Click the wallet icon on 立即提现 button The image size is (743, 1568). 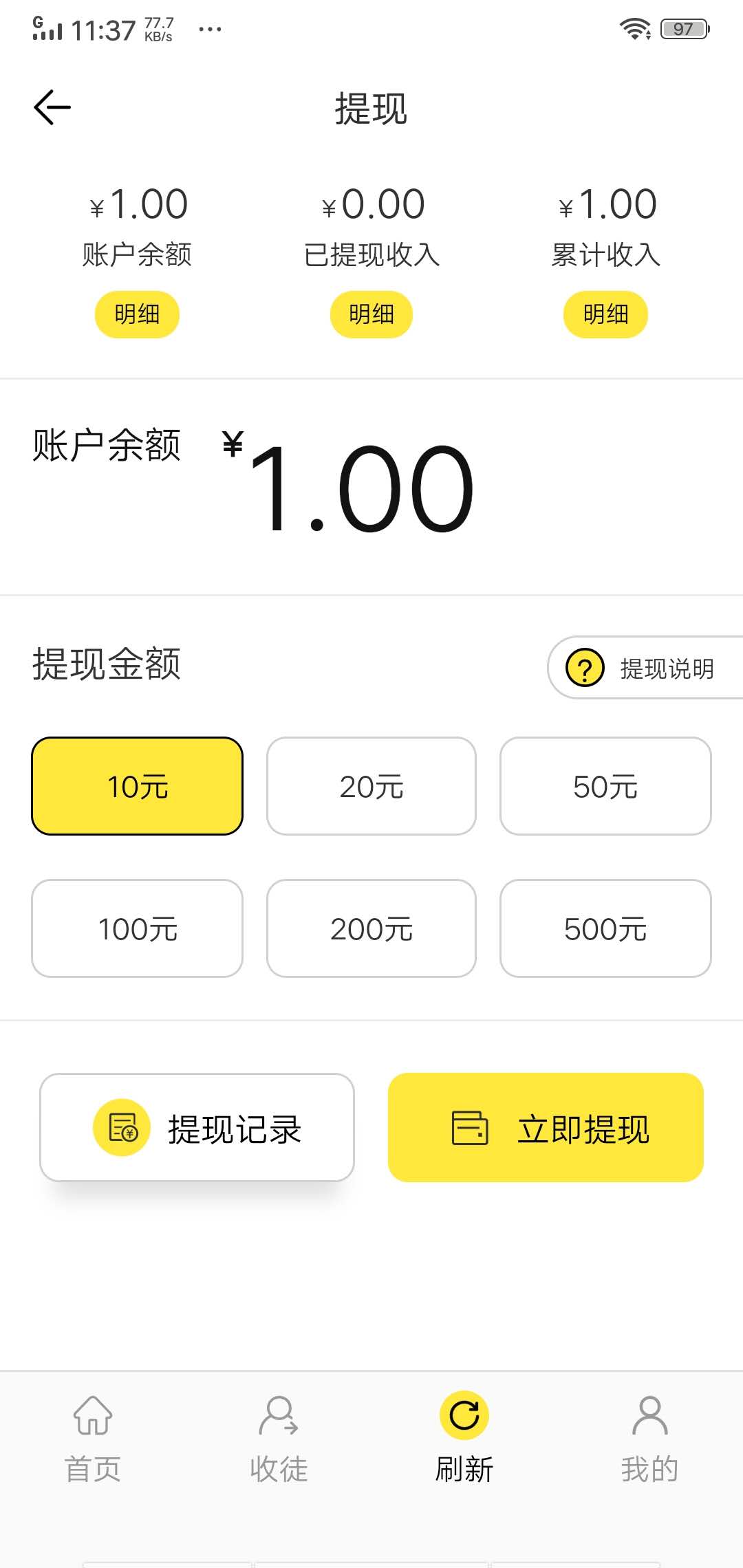(x=470, y=1128)
